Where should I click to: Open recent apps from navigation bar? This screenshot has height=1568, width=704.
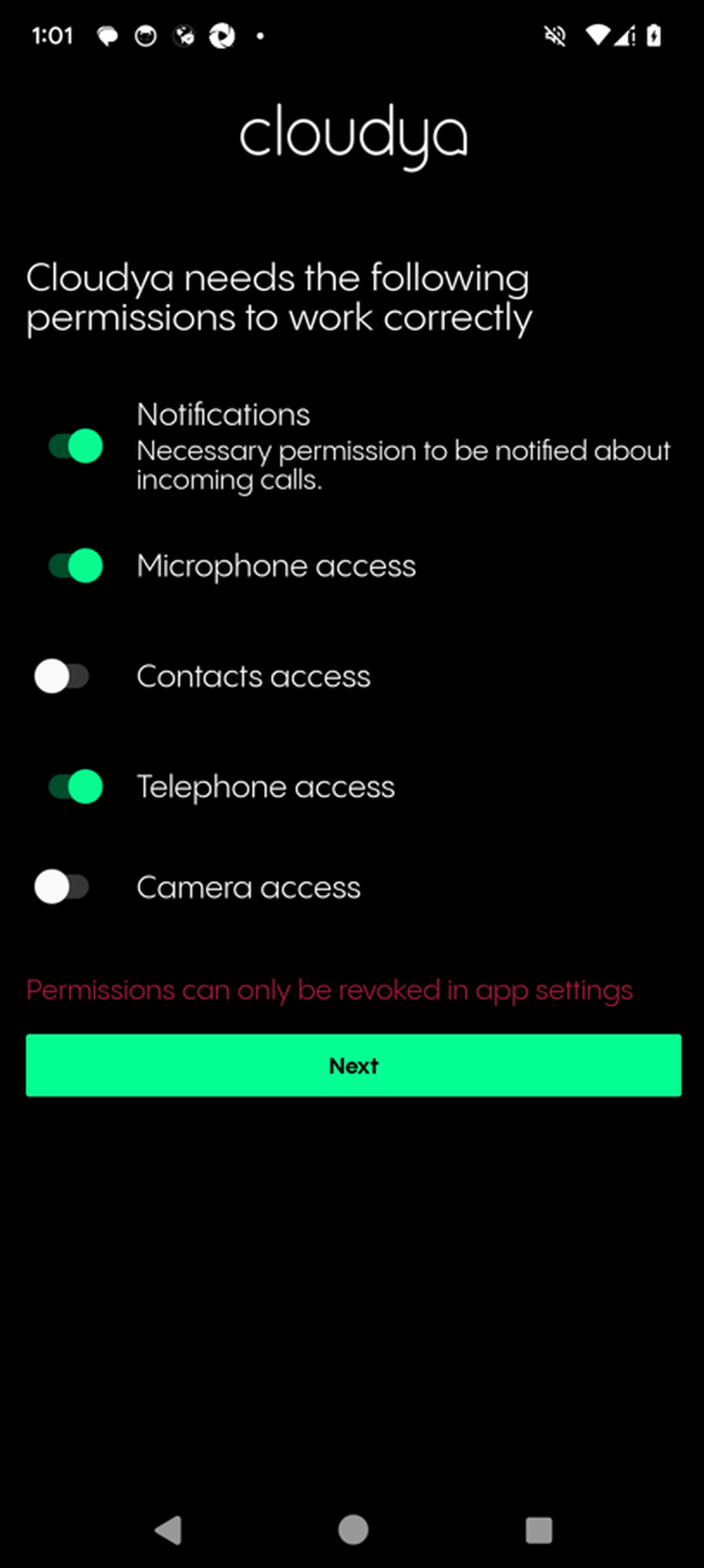tap(538, 1529)
